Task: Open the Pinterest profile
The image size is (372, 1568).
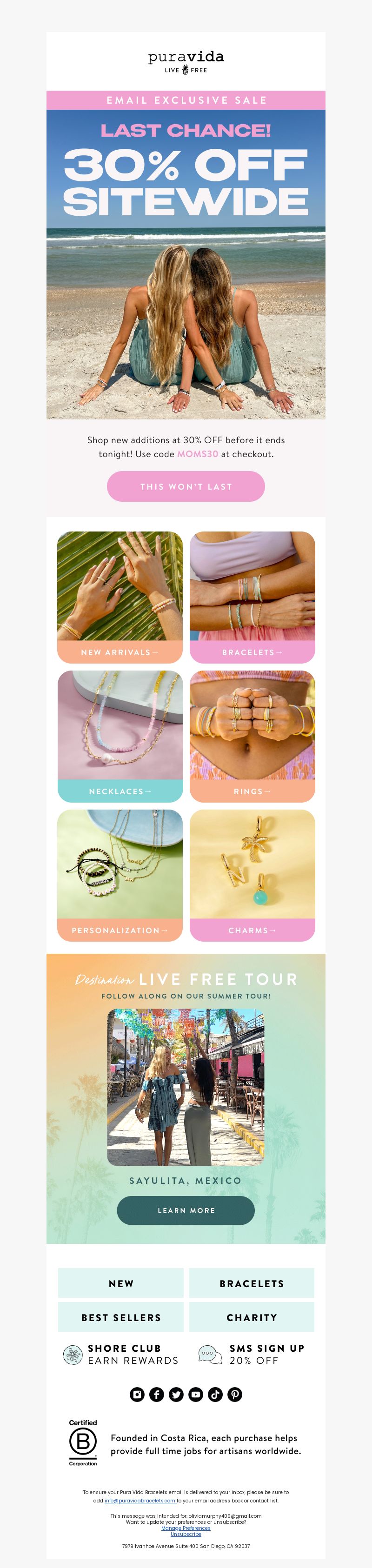Action: [234, 1395]
